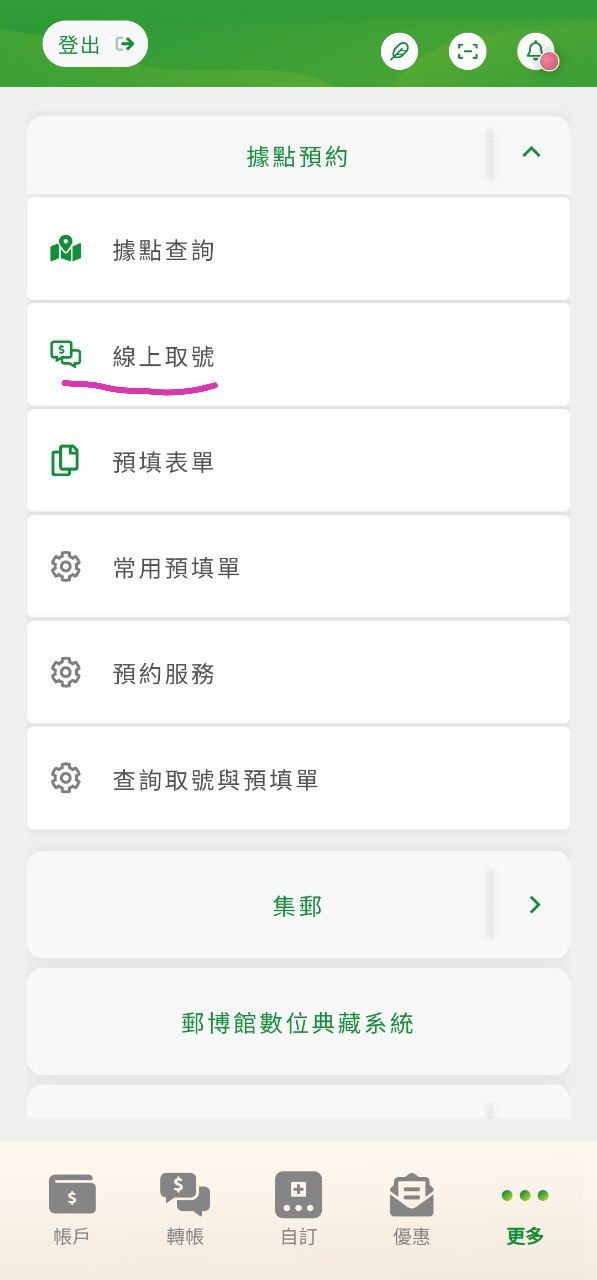Switch to the 優惠 tab
The image size is (597, 1280).
click(412, 1210)
